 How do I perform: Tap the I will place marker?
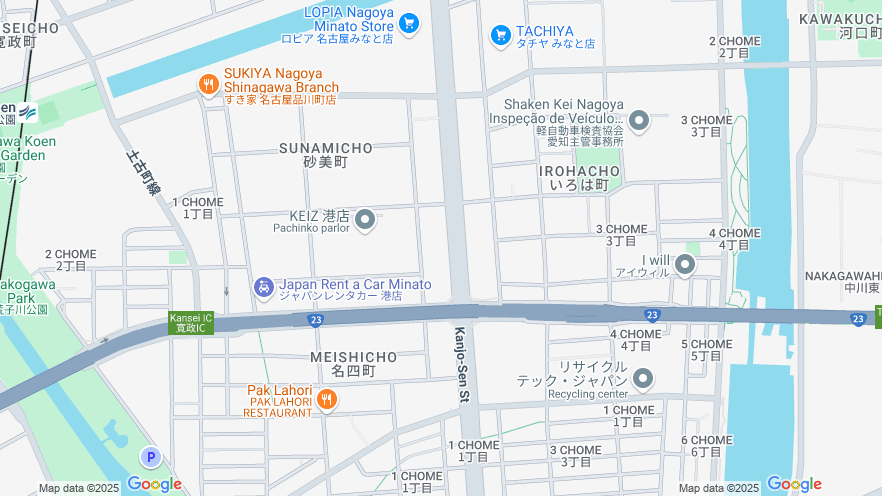coord(684,265)
